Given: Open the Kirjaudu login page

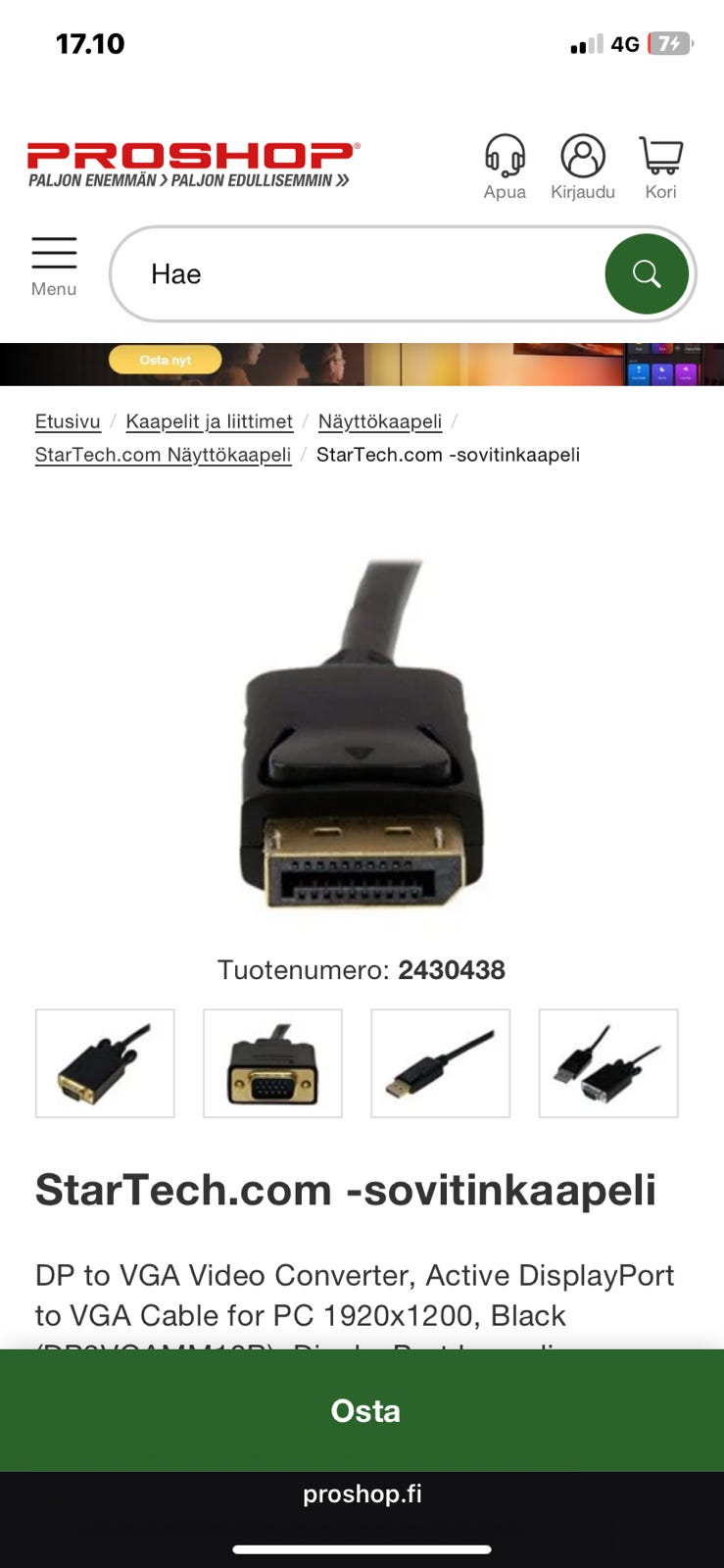Looking at the screenshot, I should pyautogui.click(x=583, y=167).
